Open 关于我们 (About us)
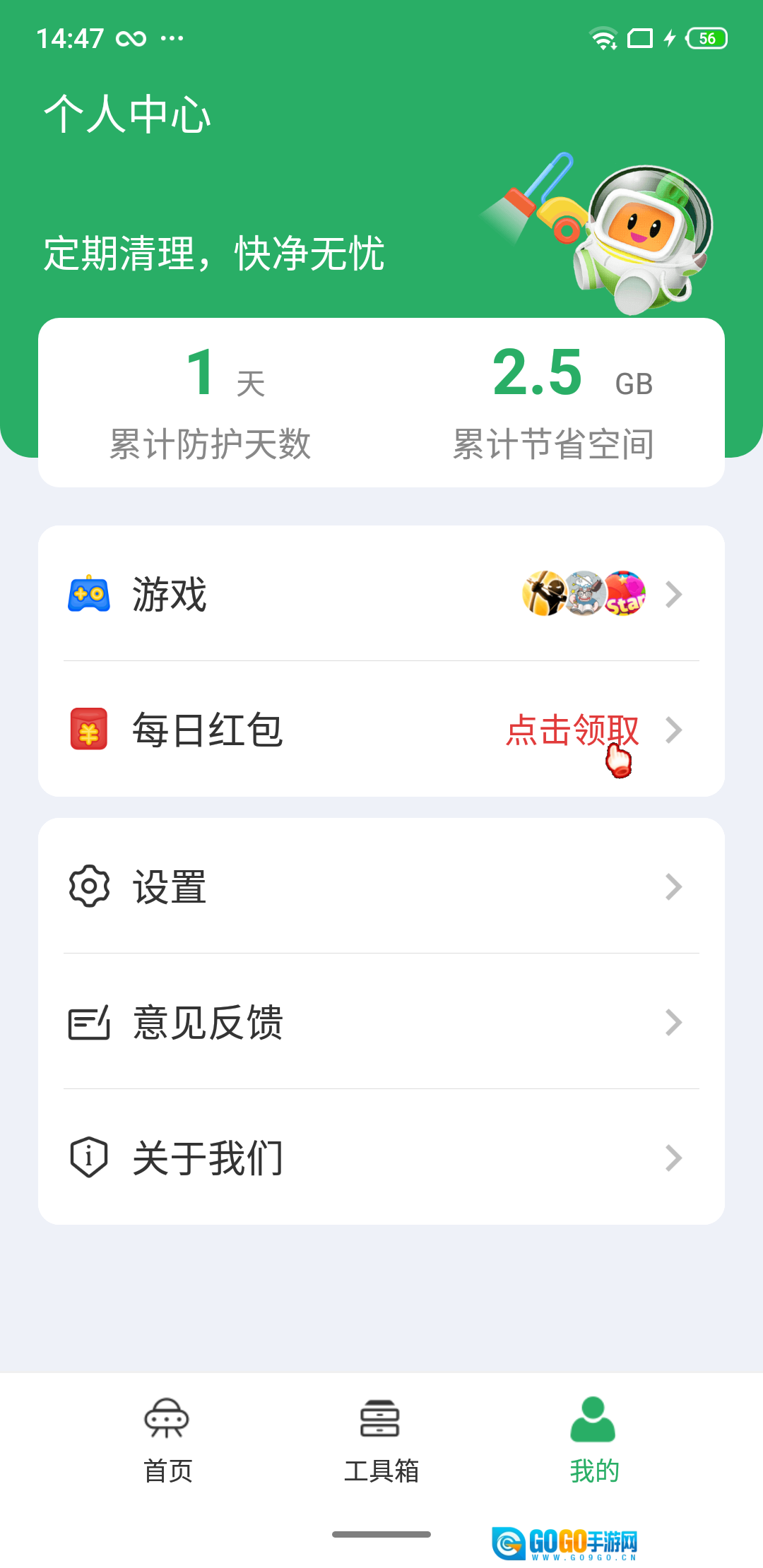 click(381, 1158)
